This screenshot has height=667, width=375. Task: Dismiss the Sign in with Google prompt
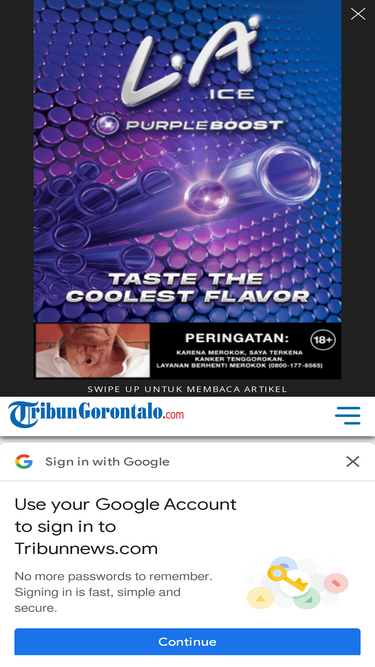[352, 462]
